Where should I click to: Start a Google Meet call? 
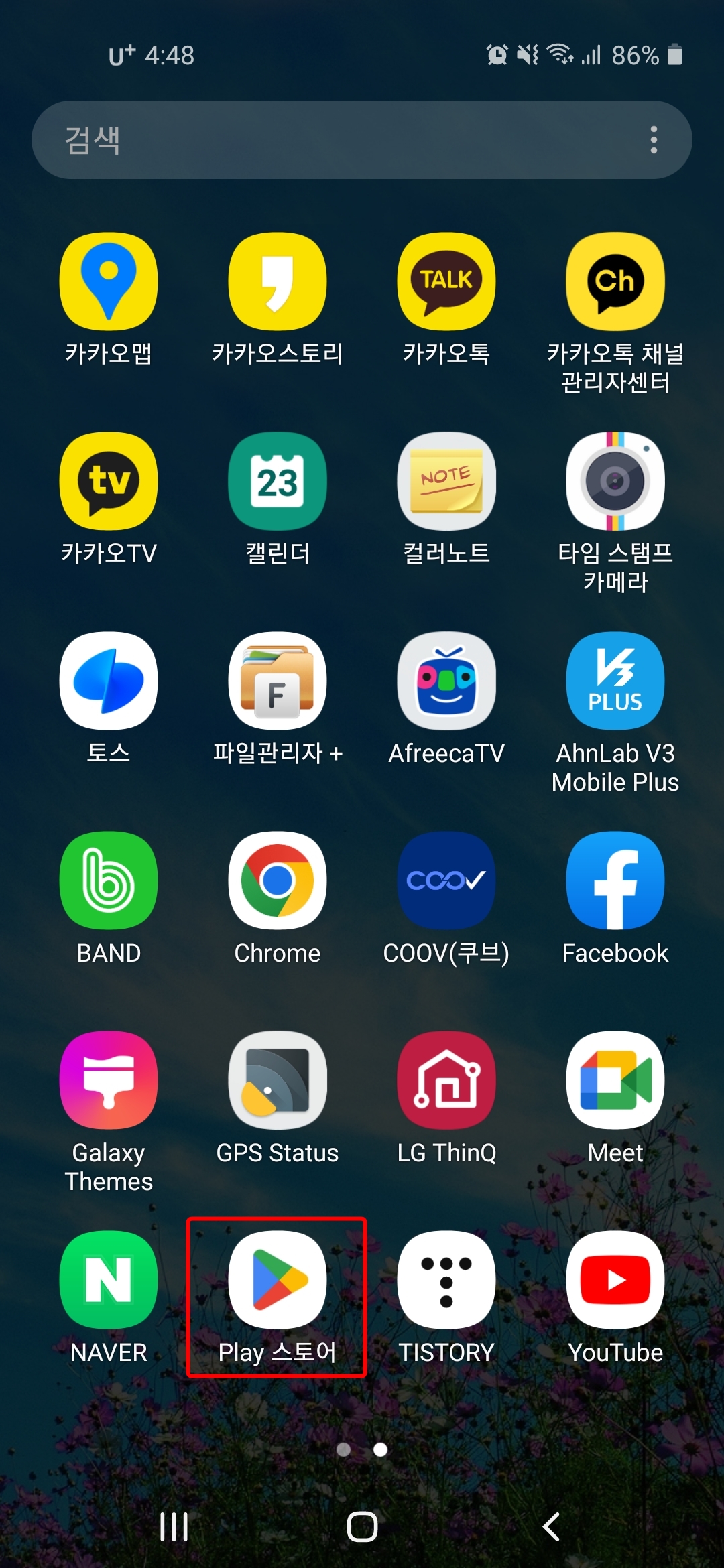pyautogui.click(x=615, y=1080)
